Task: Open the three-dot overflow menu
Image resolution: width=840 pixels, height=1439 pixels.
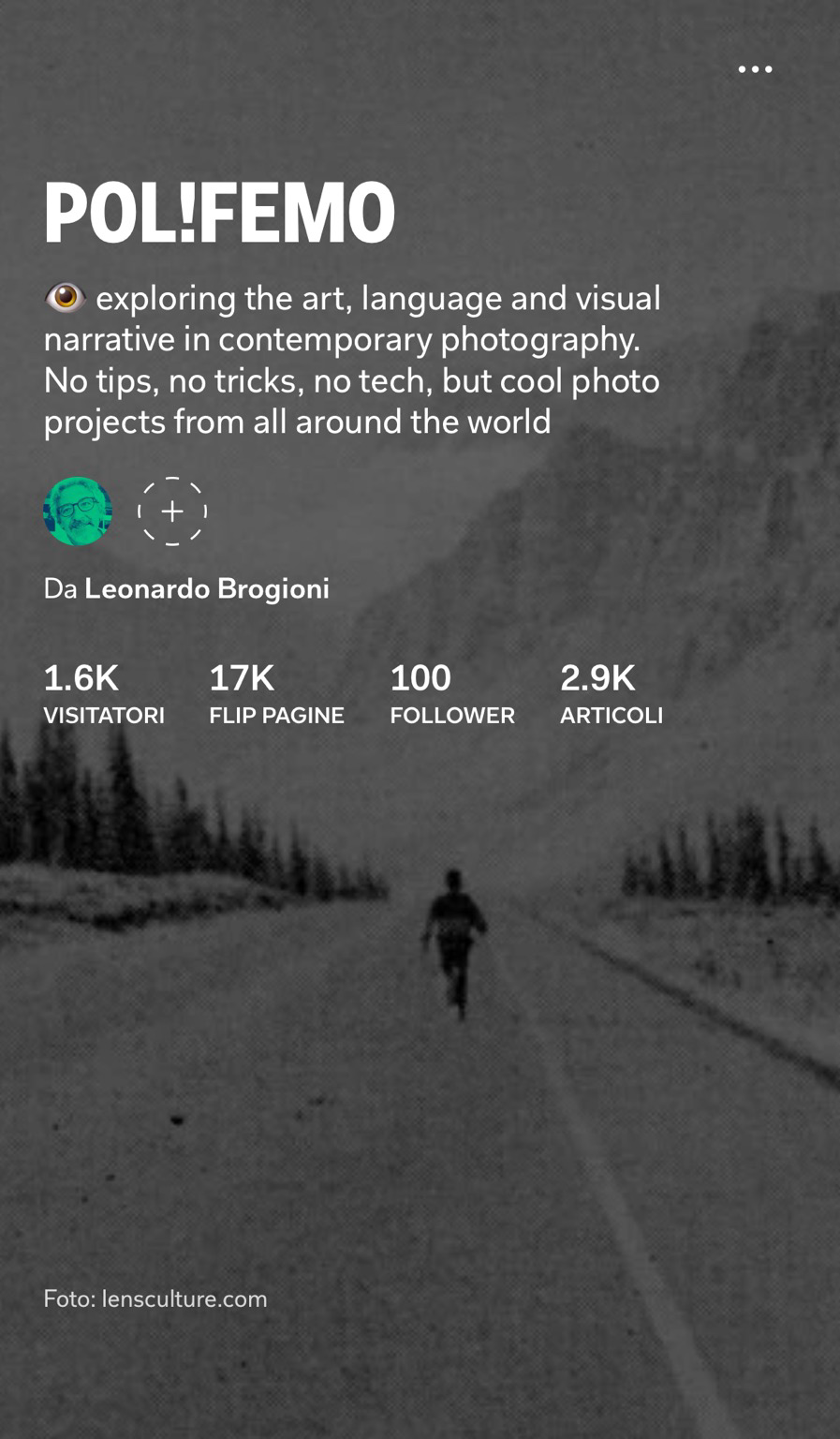Action: click(x=755, y=69)
